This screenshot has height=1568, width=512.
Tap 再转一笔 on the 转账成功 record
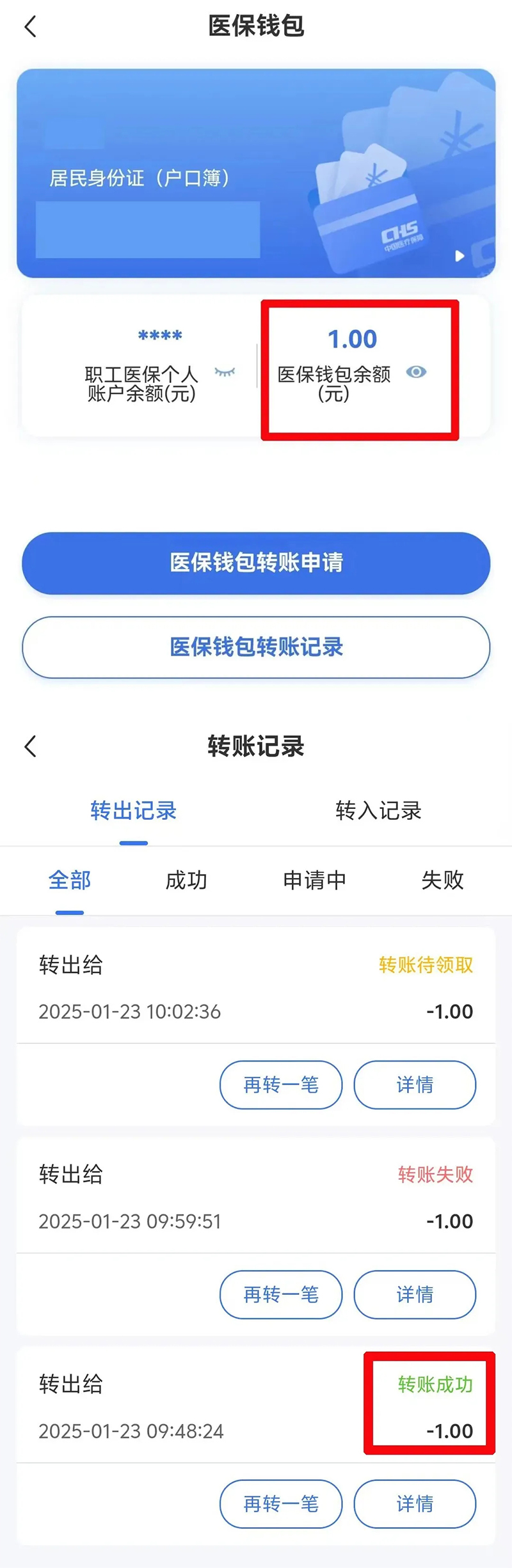[281, 1503]
